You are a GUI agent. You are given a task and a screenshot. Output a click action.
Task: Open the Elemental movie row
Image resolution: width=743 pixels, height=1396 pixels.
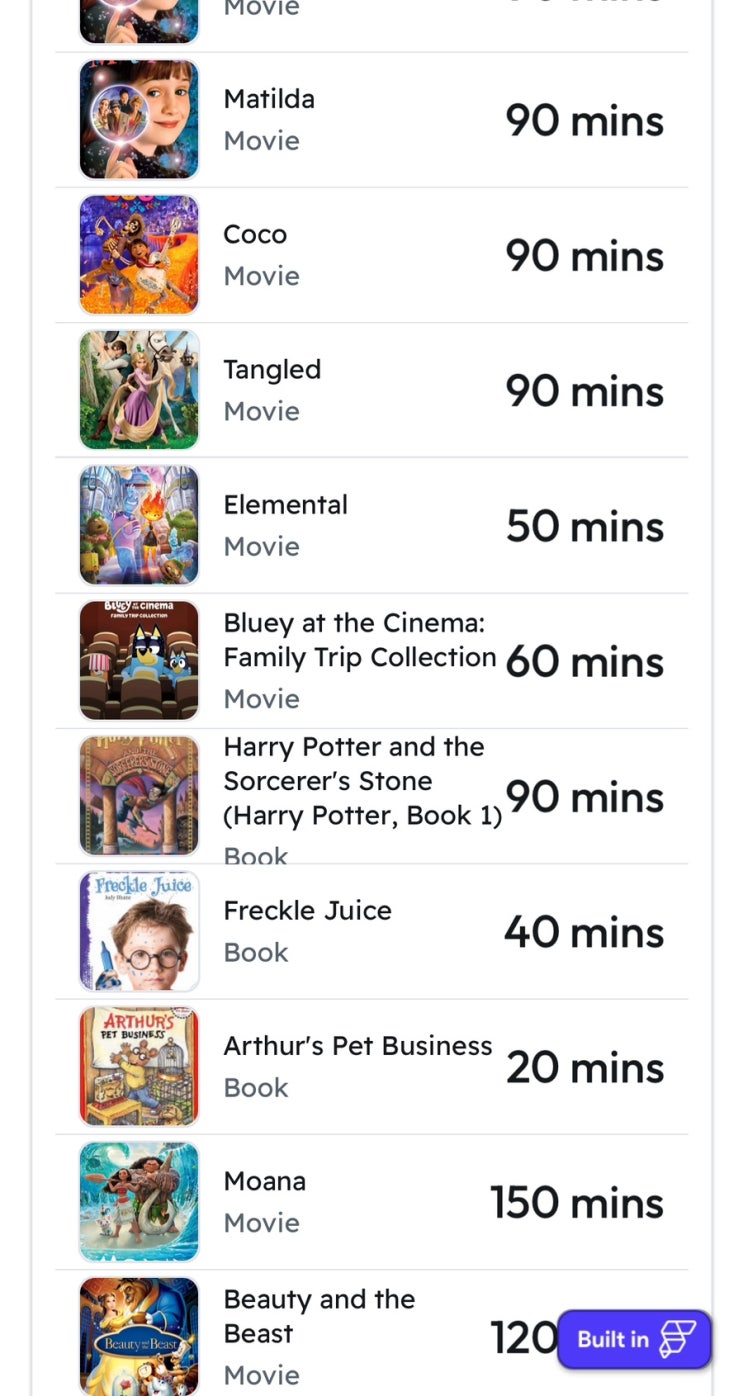point(370,525)
